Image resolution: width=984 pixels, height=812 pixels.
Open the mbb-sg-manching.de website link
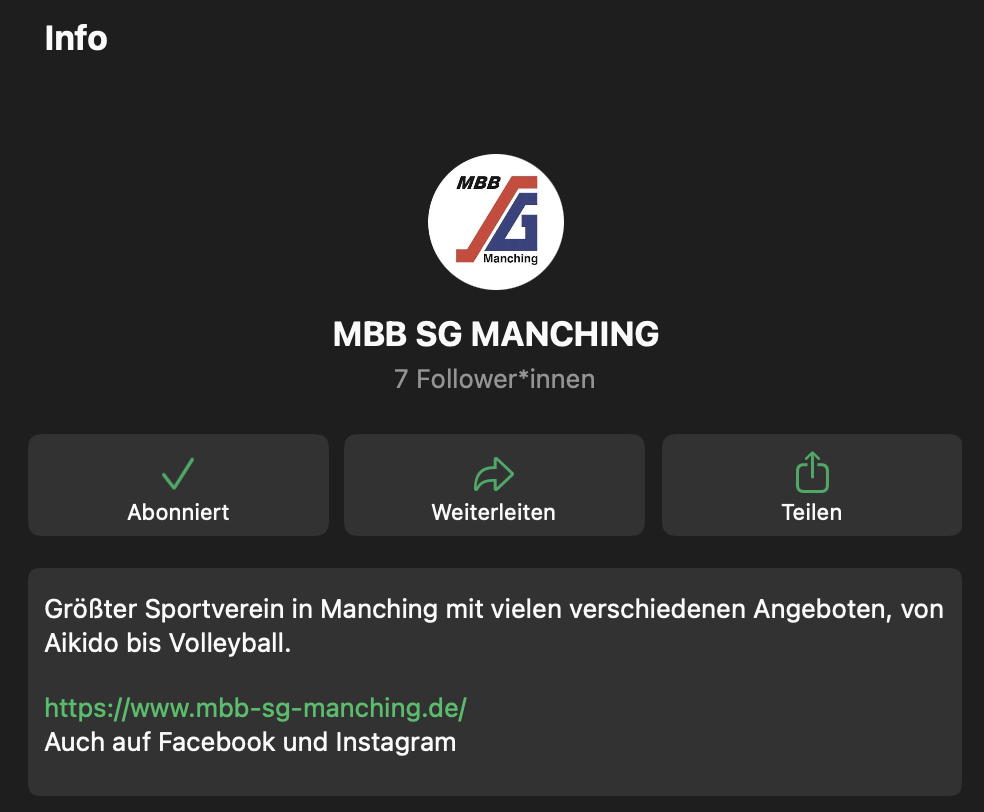(x=256, y=709)
